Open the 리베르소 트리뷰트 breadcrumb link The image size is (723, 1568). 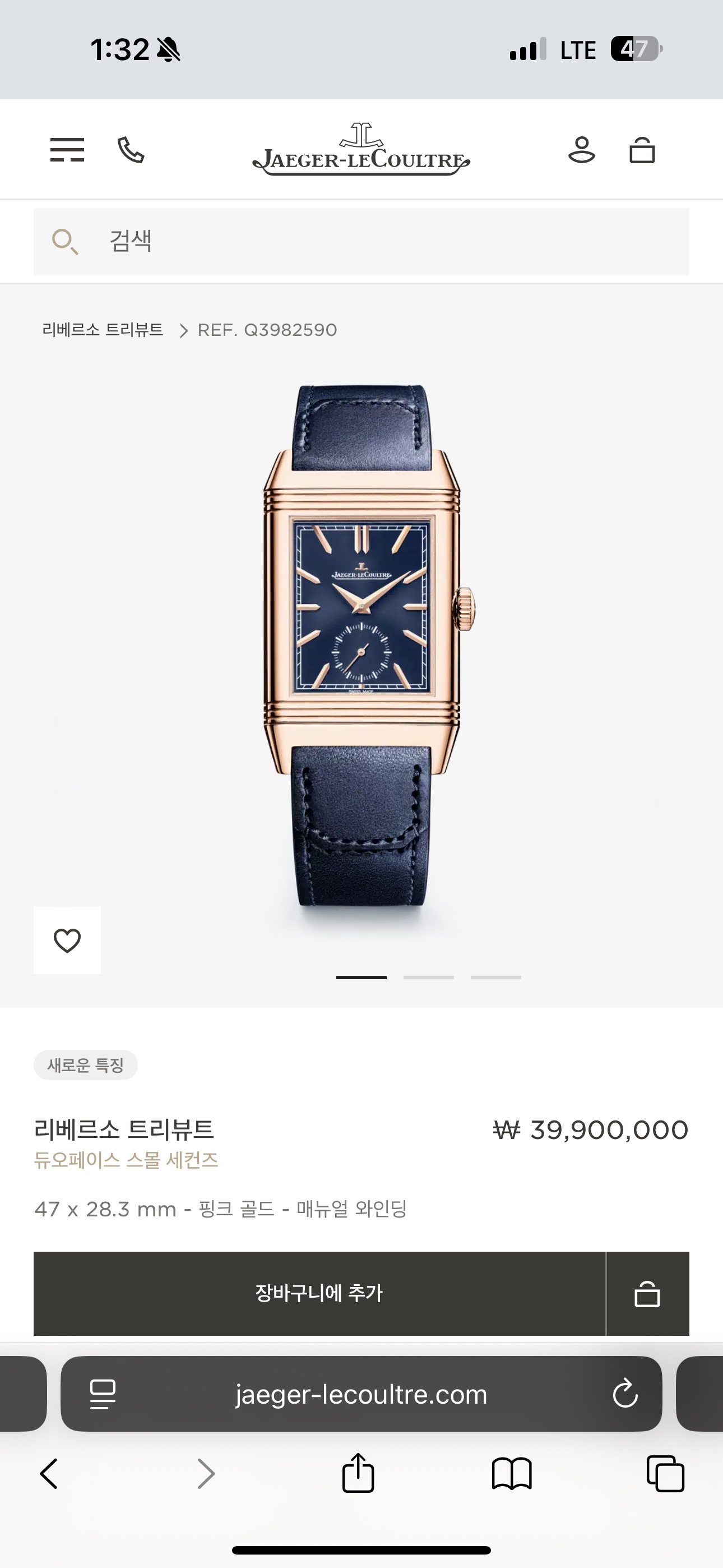coord(103,330)
